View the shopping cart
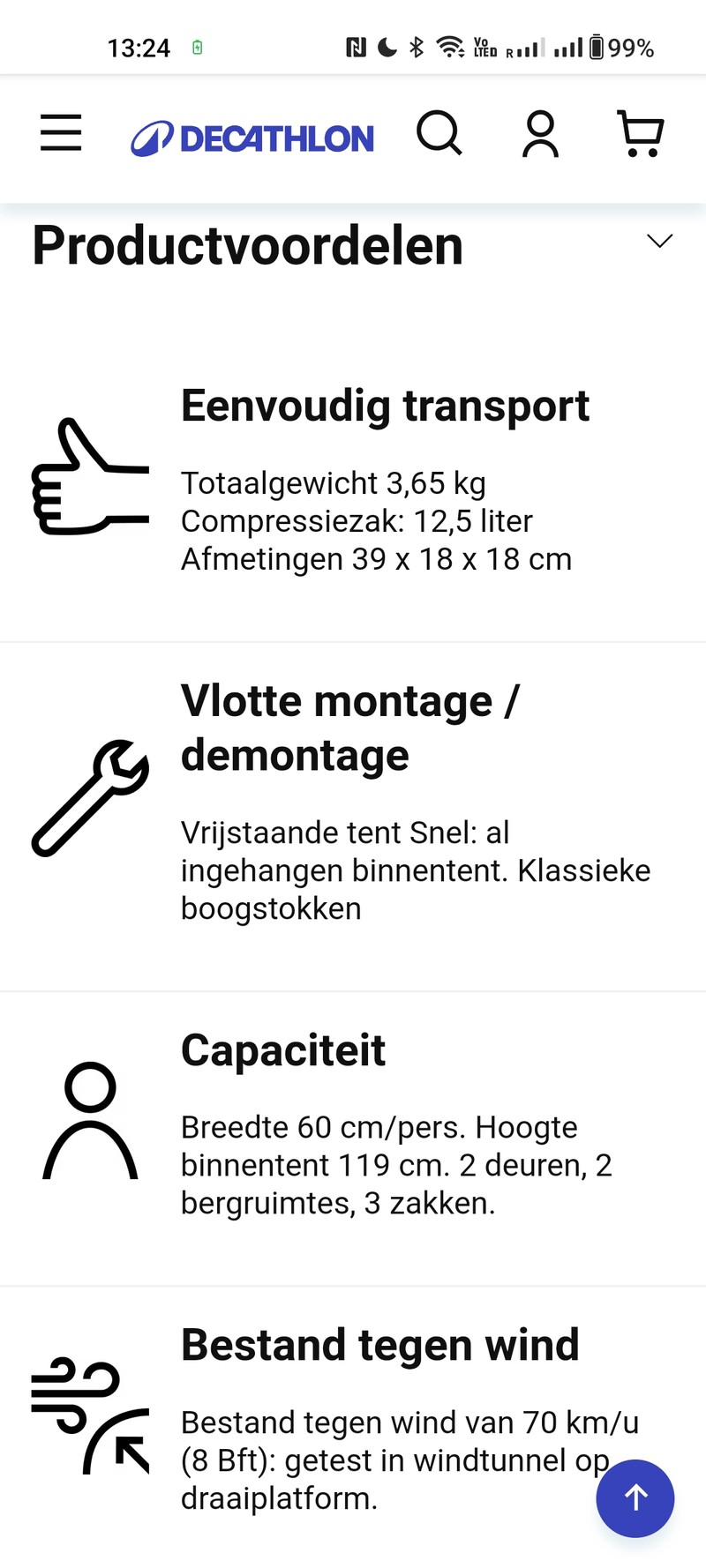The width and height of the screenshot is (706, 1568). [641, 134]
